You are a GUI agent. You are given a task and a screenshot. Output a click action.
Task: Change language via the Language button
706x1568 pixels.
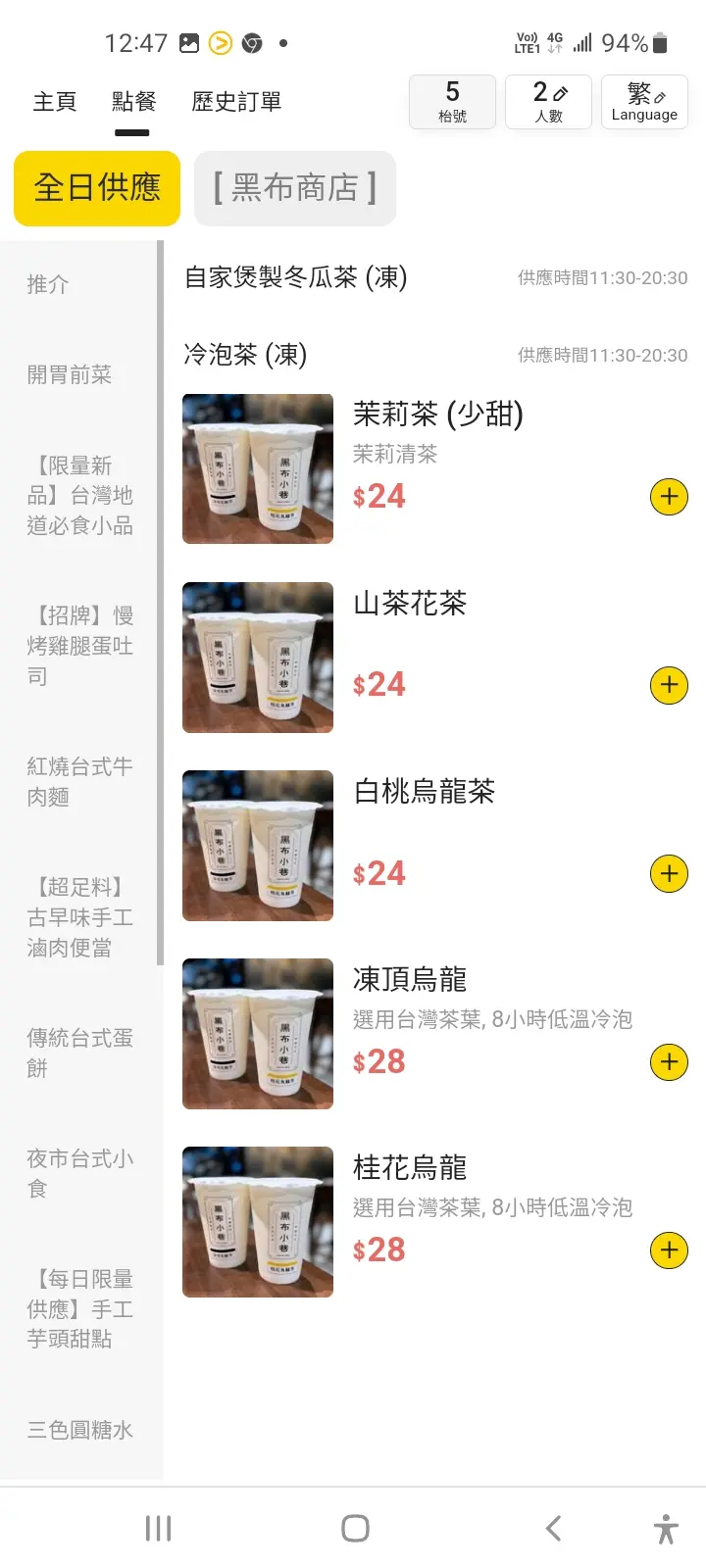(644, 101)
